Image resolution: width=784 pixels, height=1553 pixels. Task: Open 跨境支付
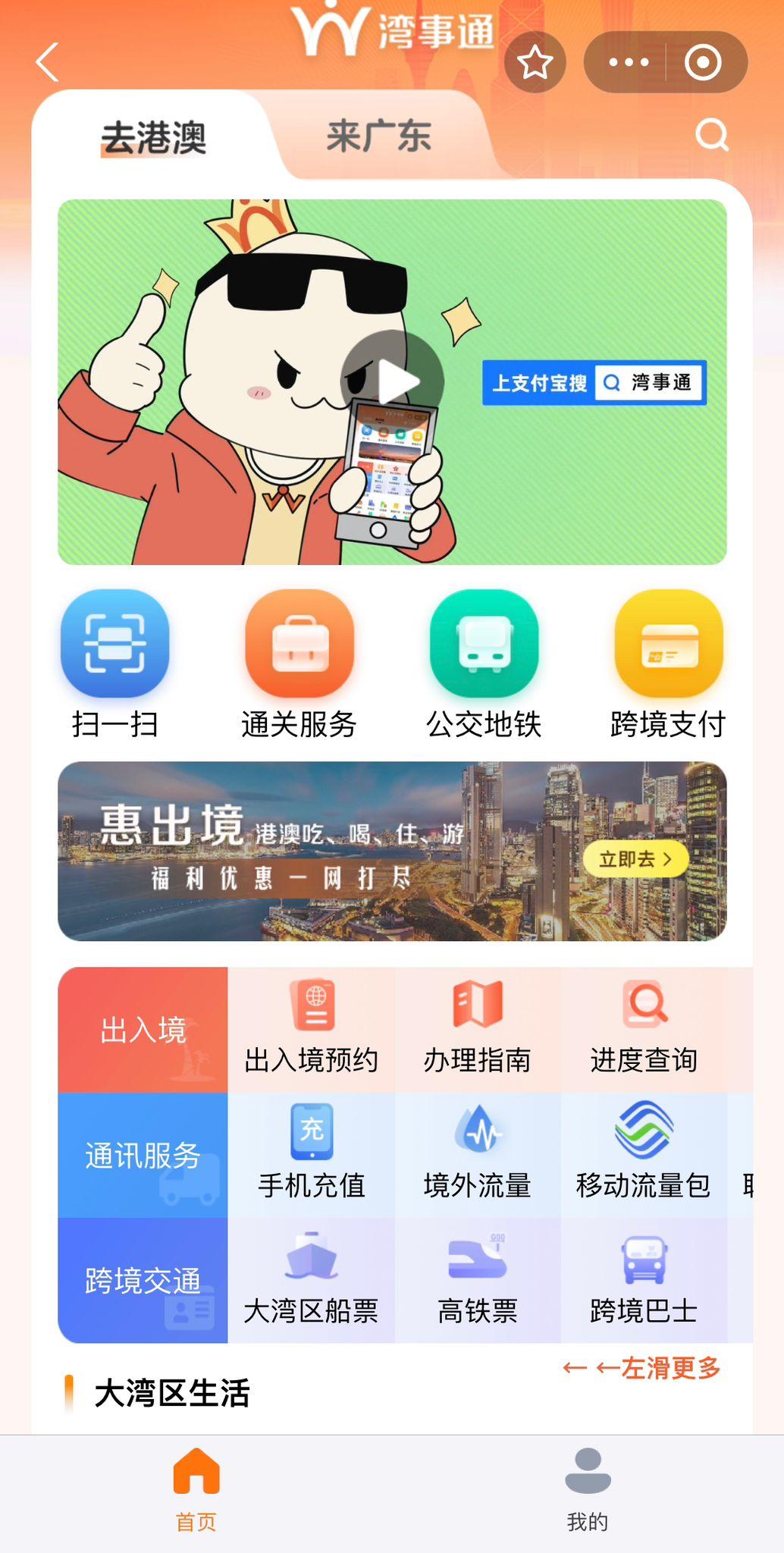(668, 664)
